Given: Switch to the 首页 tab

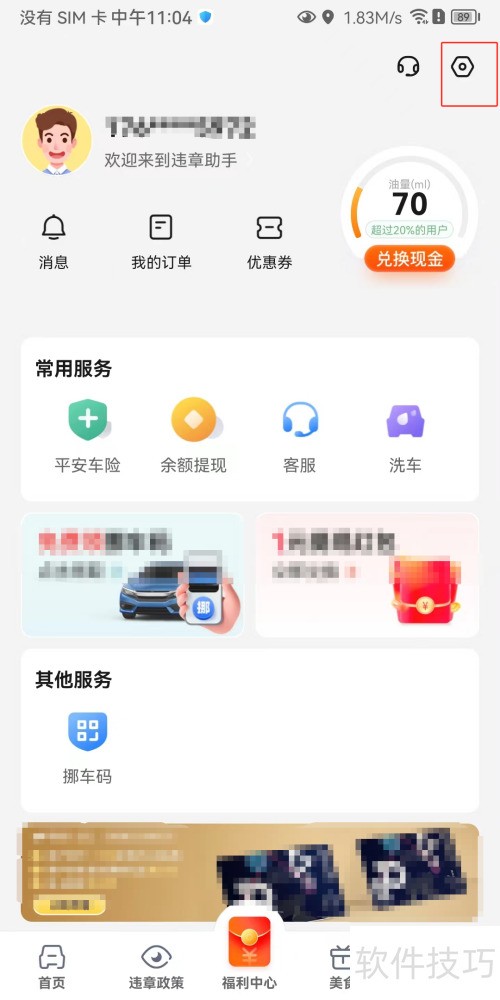Looking at the screenshot, I should point(52,967).
